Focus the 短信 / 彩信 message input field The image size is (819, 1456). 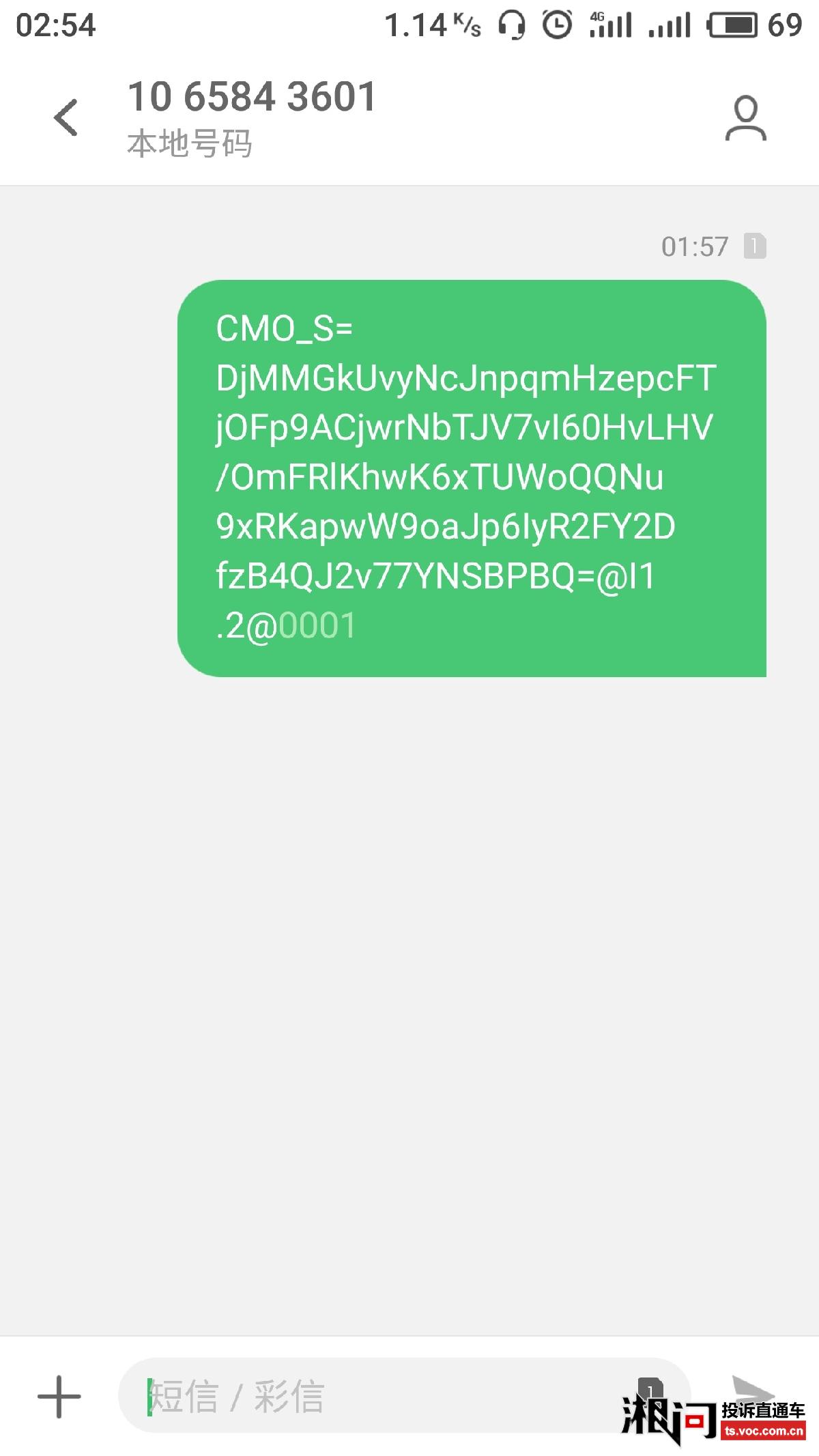[382, 1397]
